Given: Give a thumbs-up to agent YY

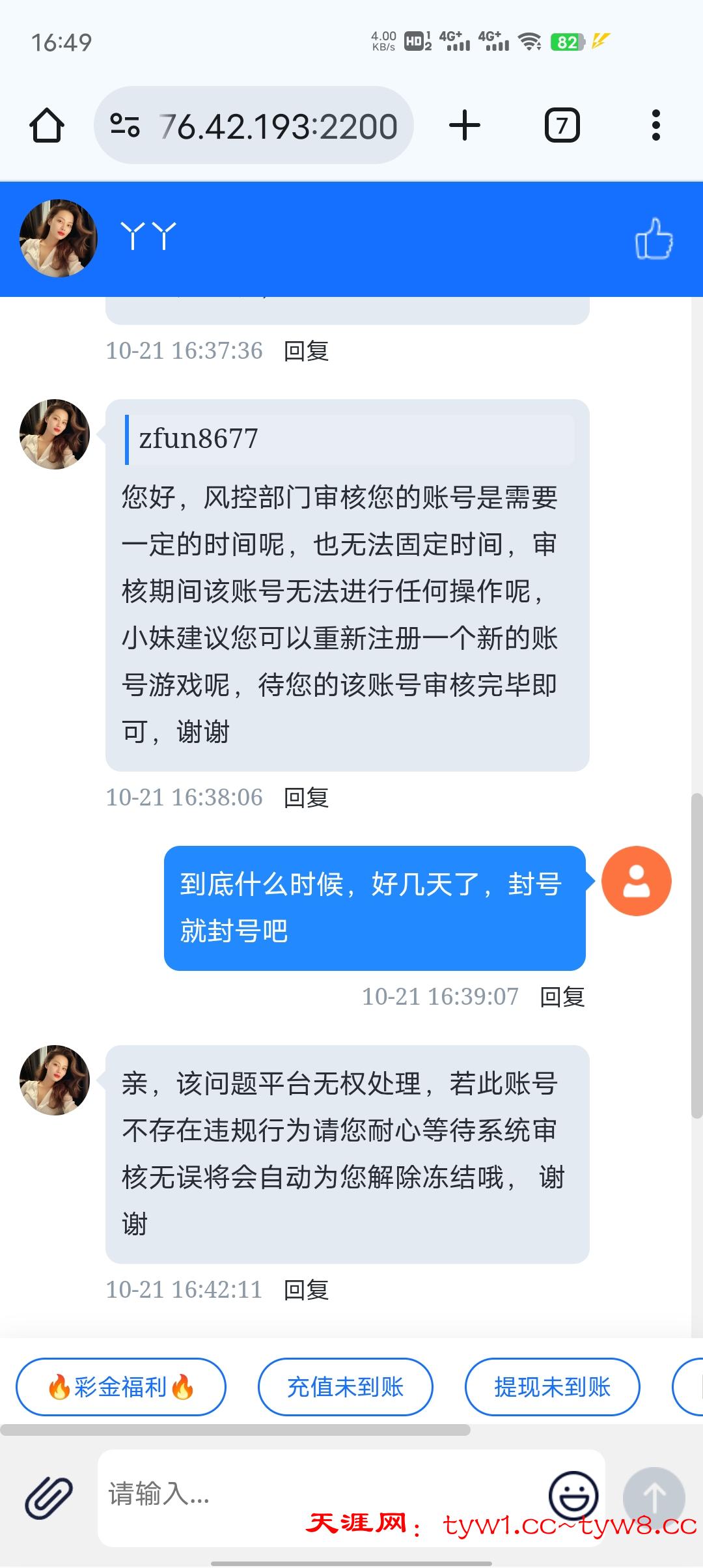Looking at the screenshot, I should tap(654, 238).
